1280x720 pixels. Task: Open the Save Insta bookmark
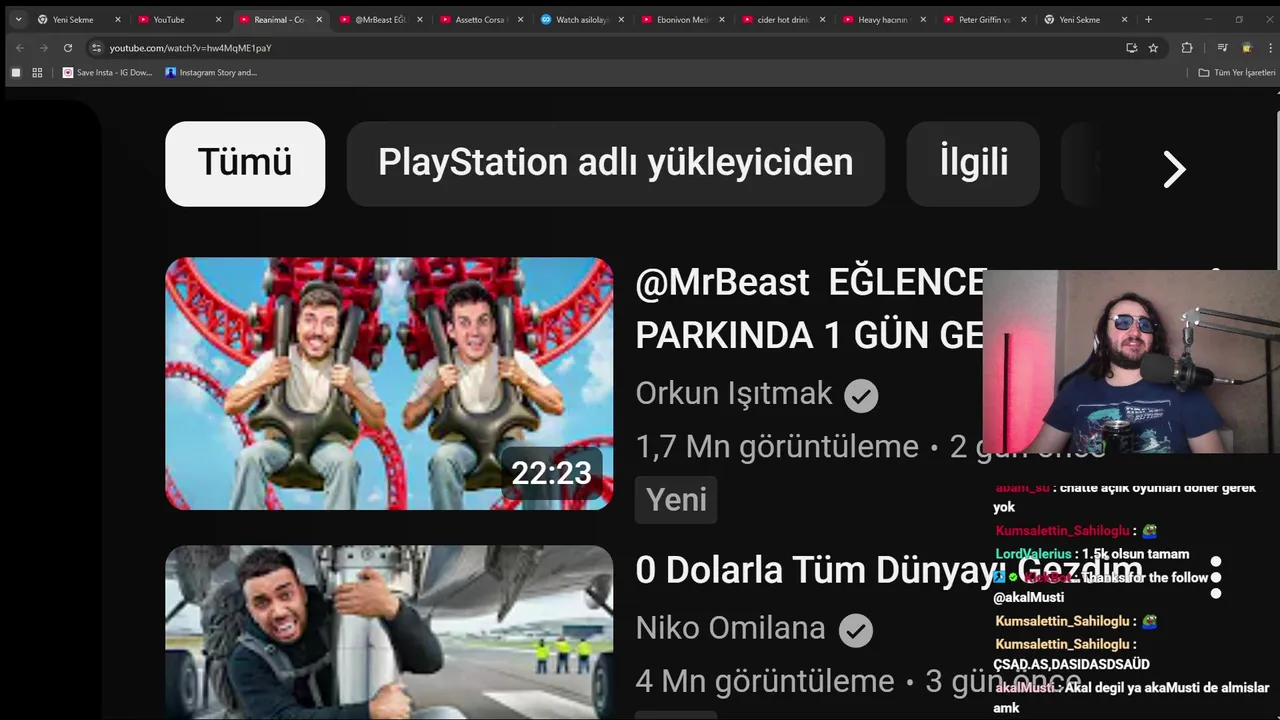pyautogui.click(x=107, y=73)
